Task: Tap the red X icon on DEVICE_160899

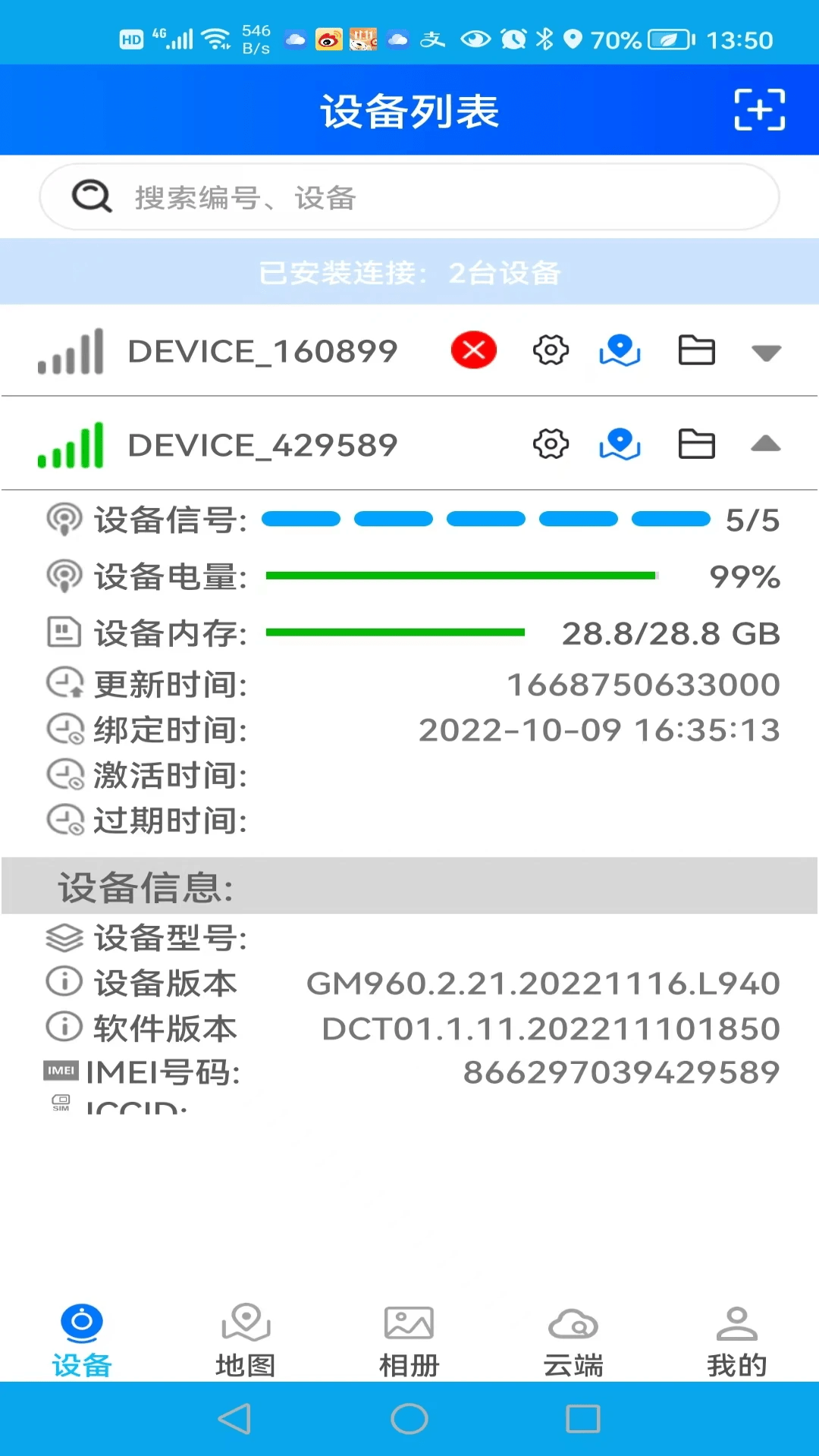Action: click(x=474, y=350)
